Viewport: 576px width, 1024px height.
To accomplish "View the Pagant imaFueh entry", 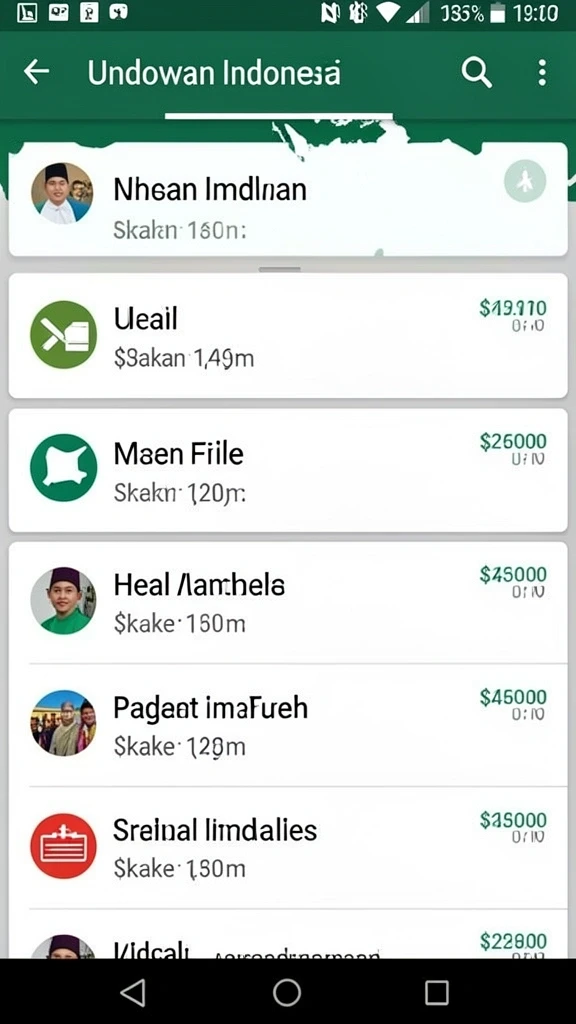I will click(x=288, y=725).
